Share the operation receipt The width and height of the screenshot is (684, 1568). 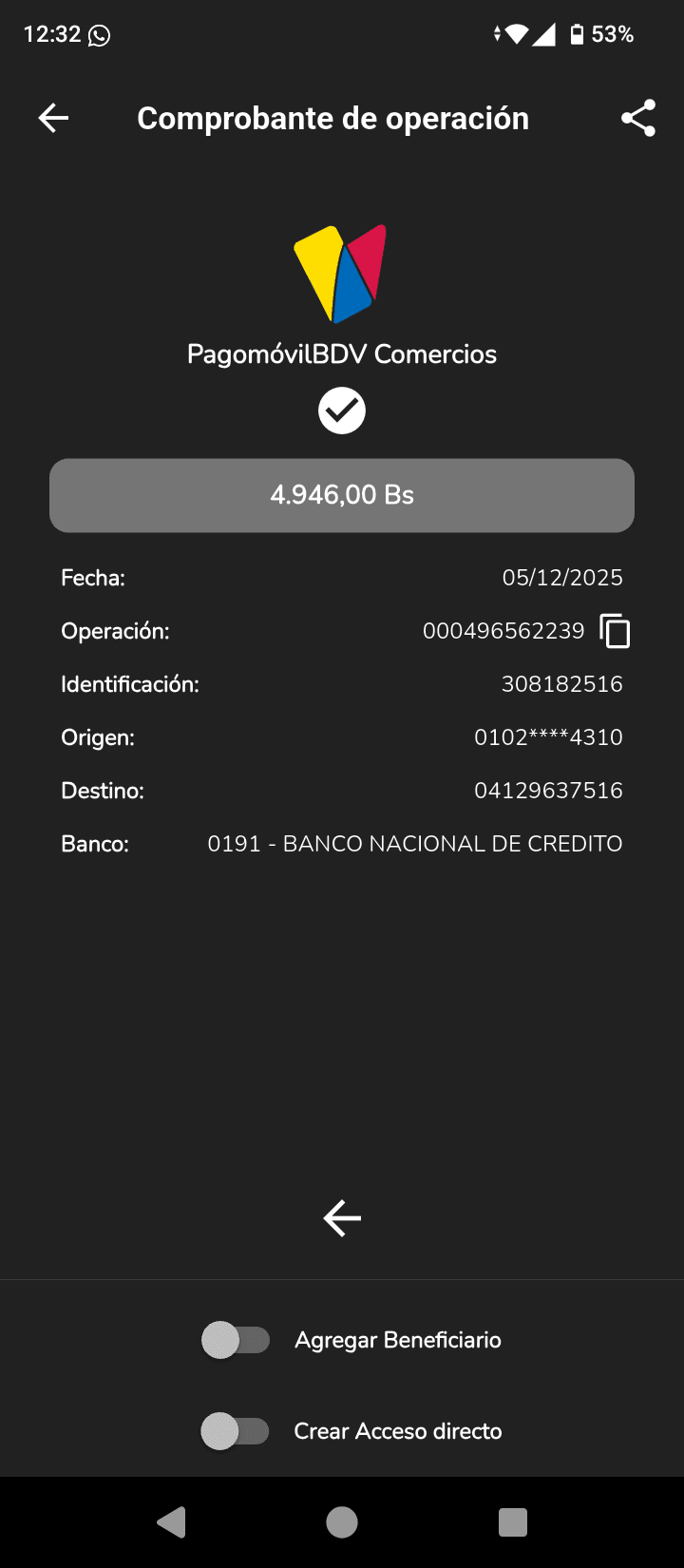[638, 118]
